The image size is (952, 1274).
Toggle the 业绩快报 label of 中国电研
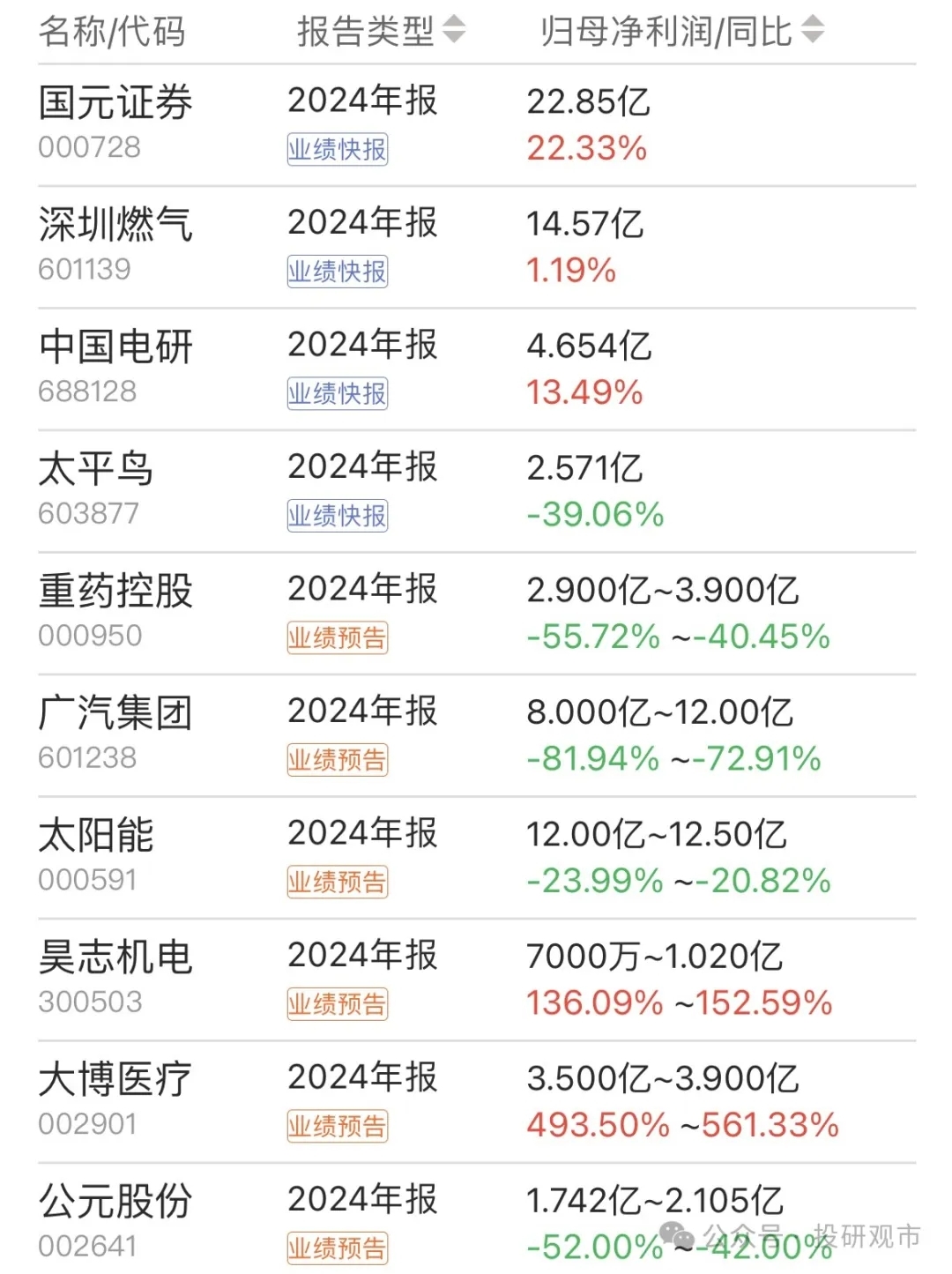(338, 393)
